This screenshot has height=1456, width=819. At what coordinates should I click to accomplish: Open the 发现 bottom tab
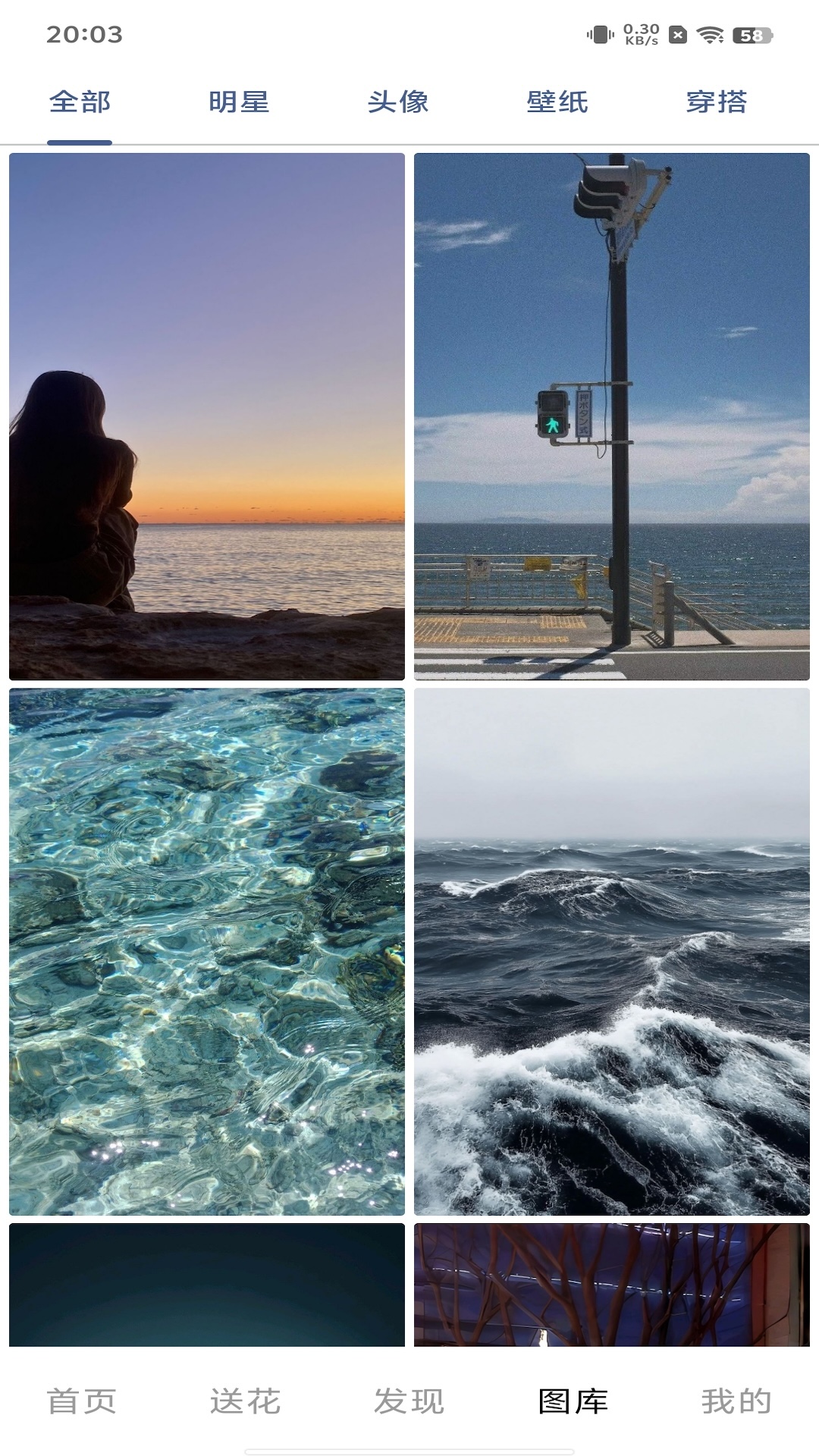409,1401
